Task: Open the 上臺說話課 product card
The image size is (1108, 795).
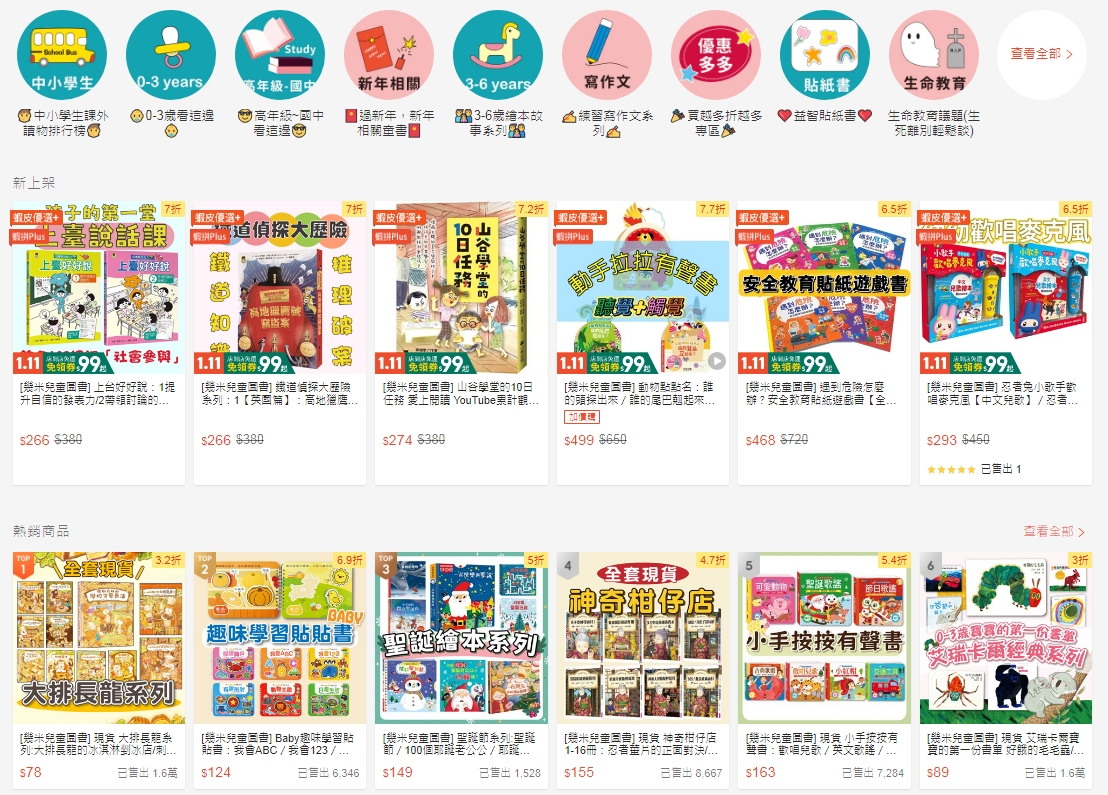Action: [98, 288]
